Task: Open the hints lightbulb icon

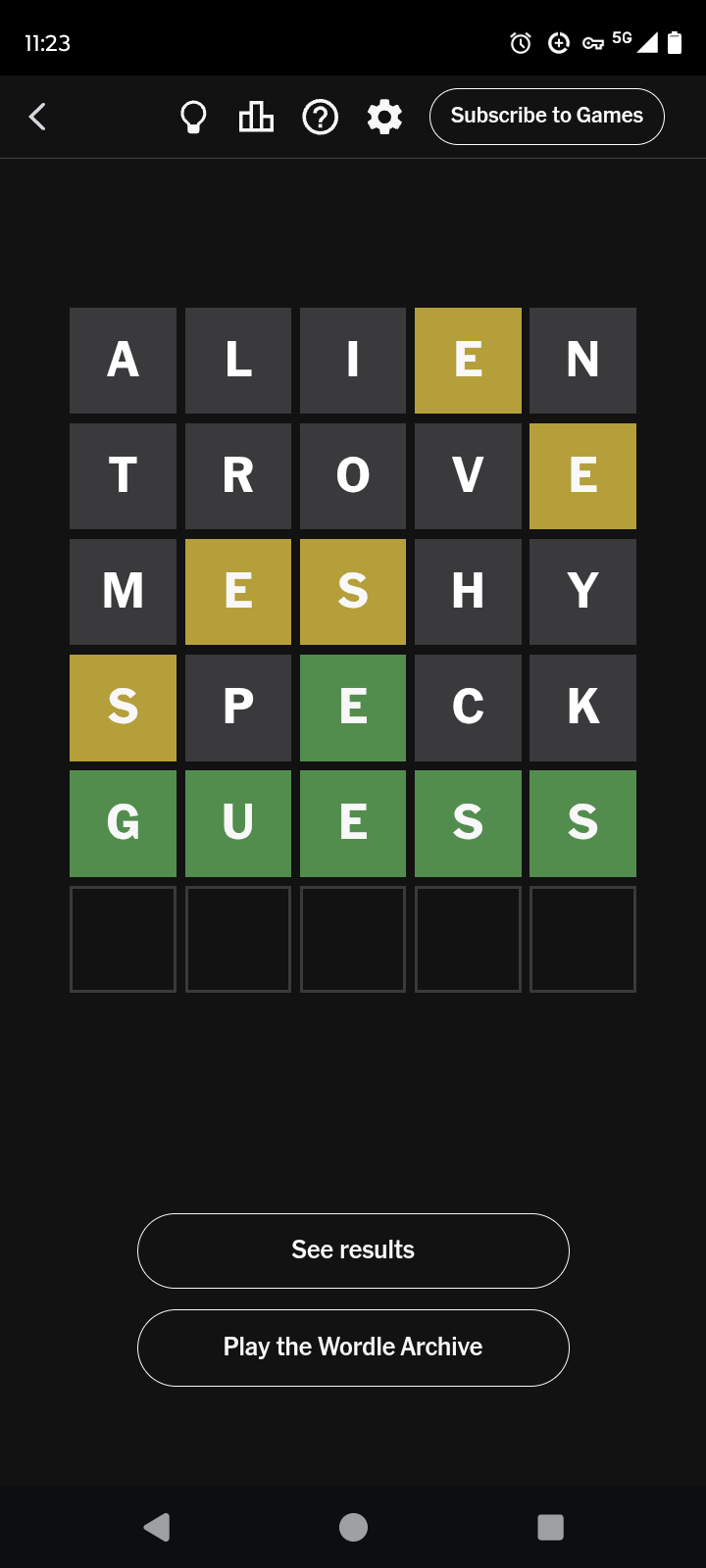Action: pos(193,118)
